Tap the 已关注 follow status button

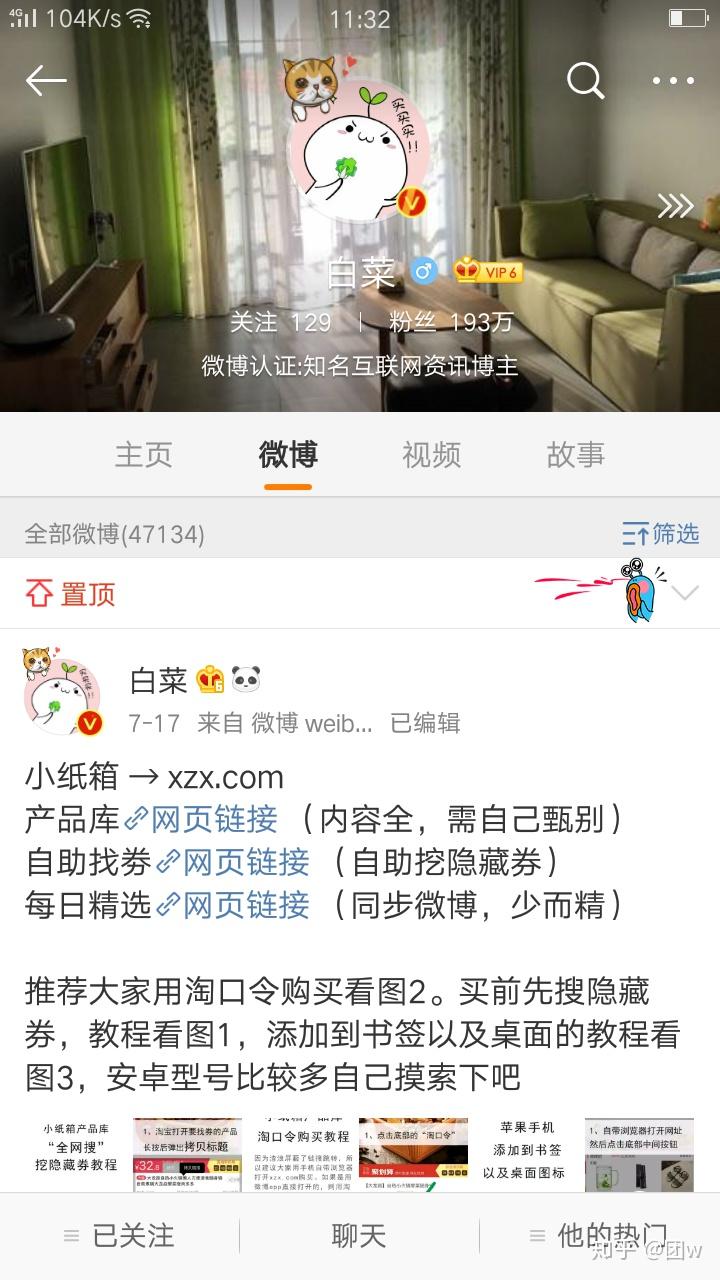click(x=120, y=1236)
